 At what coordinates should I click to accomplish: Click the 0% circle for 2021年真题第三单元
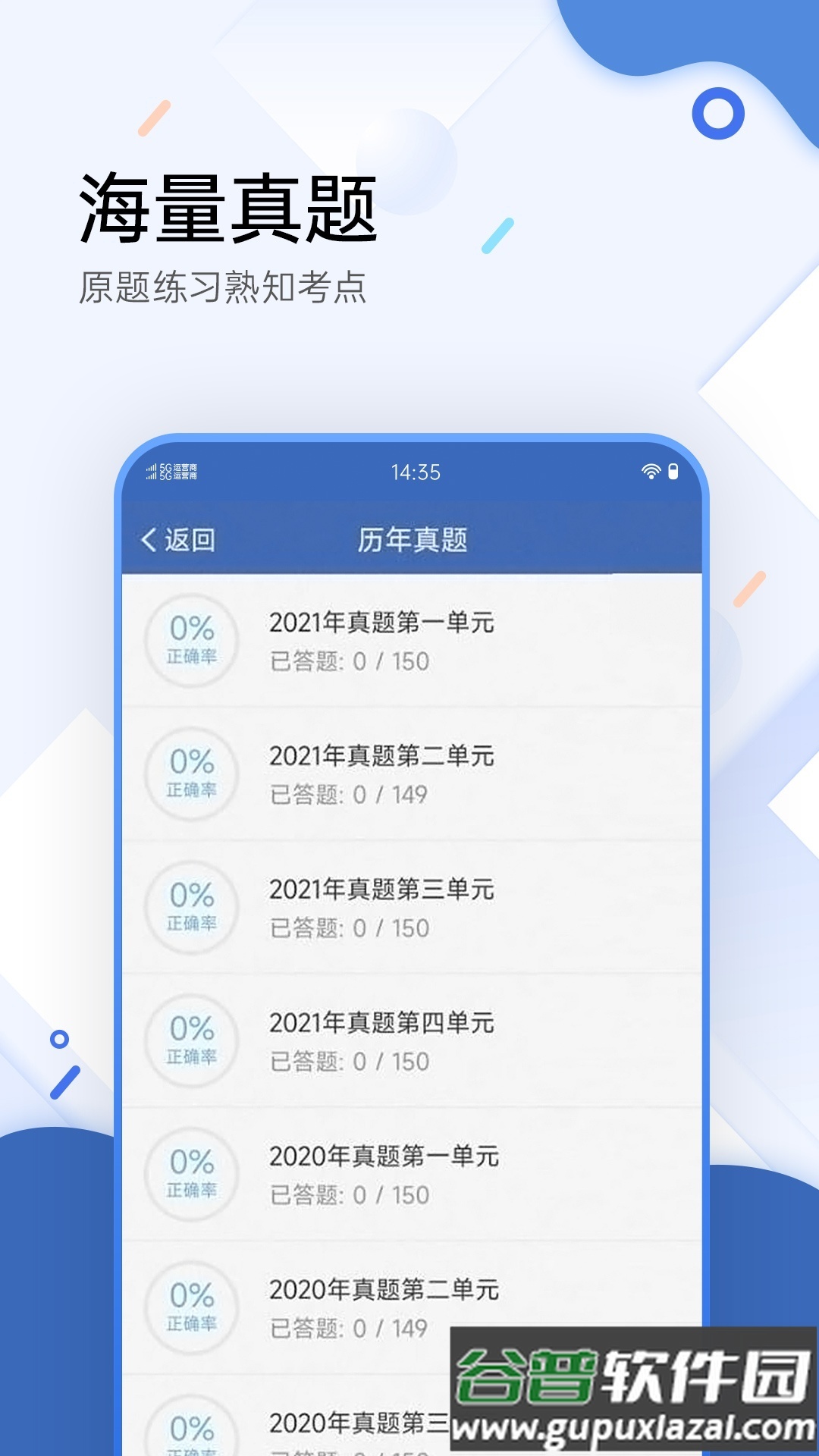coord(193,907)
